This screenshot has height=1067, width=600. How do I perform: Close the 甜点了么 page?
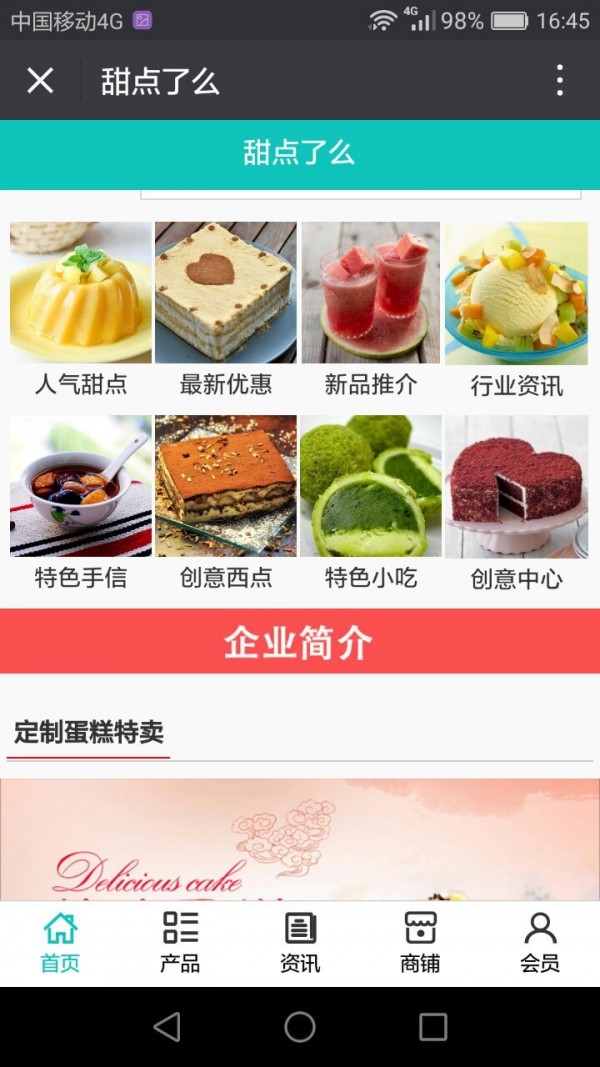[x=40, y=80]
